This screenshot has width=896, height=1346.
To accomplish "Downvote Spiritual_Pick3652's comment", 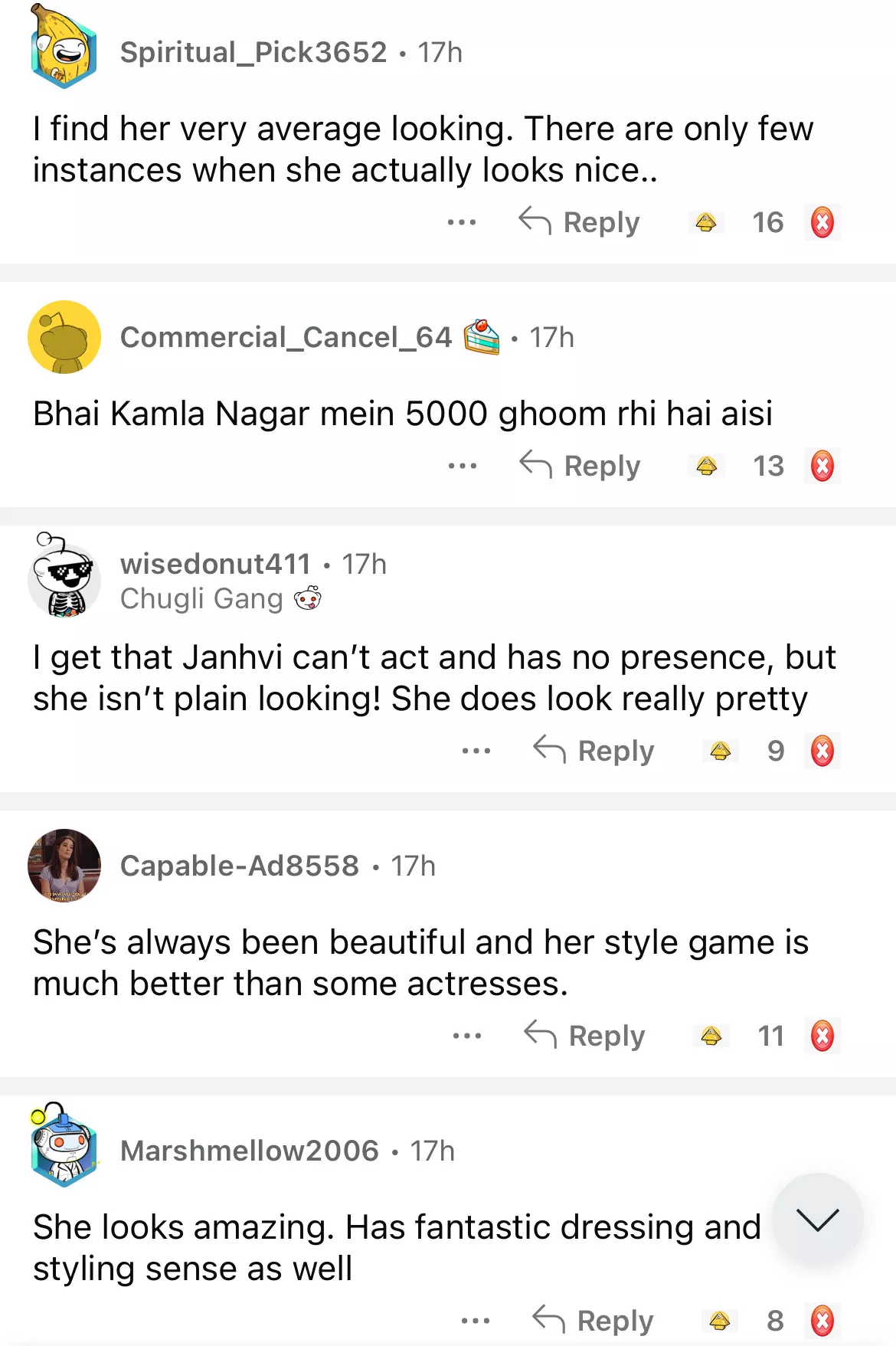I will (x=822, y=222).
